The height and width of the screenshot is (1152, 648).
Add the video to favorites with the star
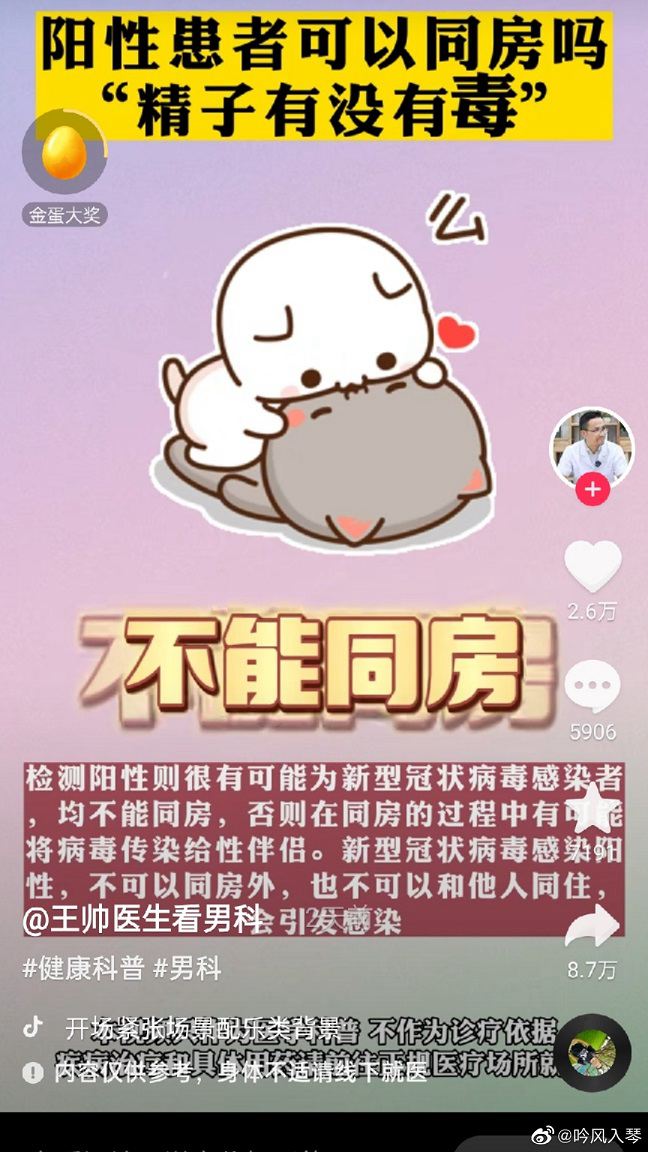pyautogui.click(x=592, y=806)
